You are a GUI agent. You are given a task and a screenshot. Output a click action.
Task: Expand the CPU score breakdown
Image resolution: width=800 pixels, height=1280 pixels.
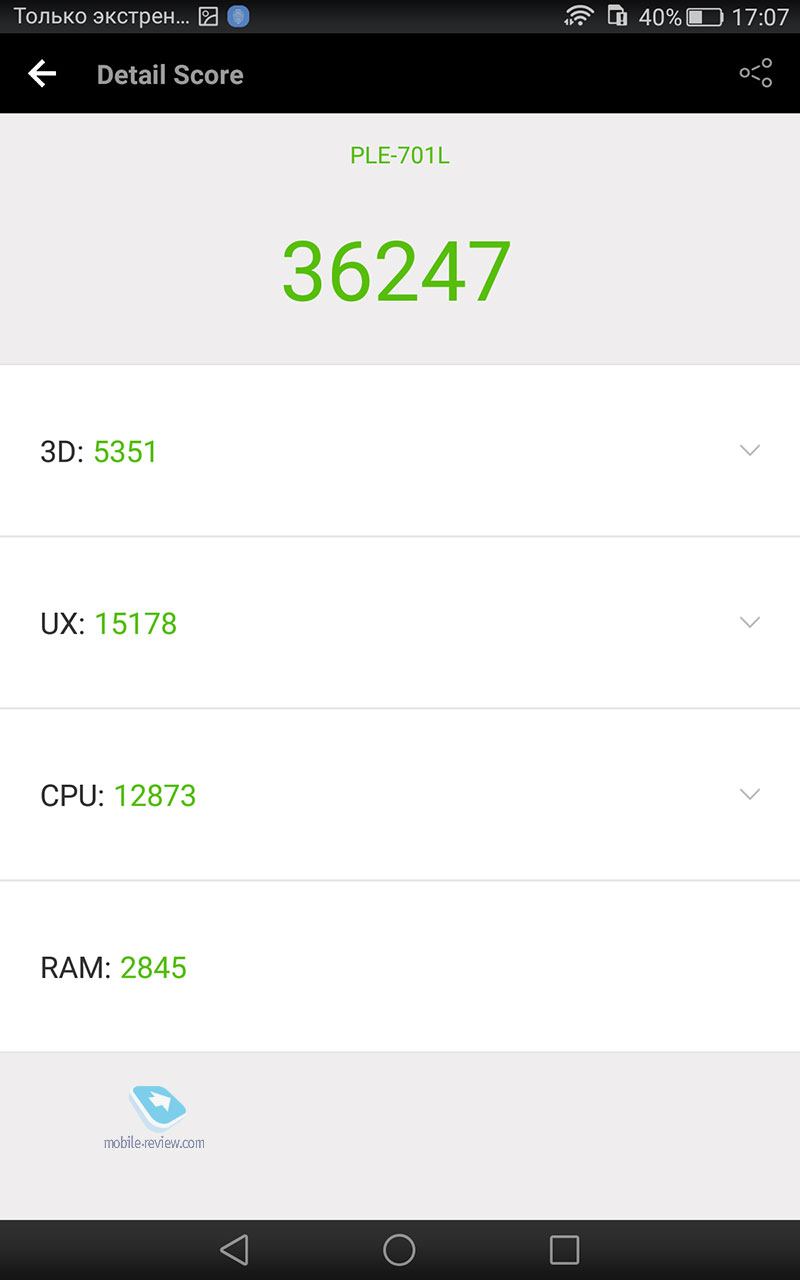tap(750, 794)
